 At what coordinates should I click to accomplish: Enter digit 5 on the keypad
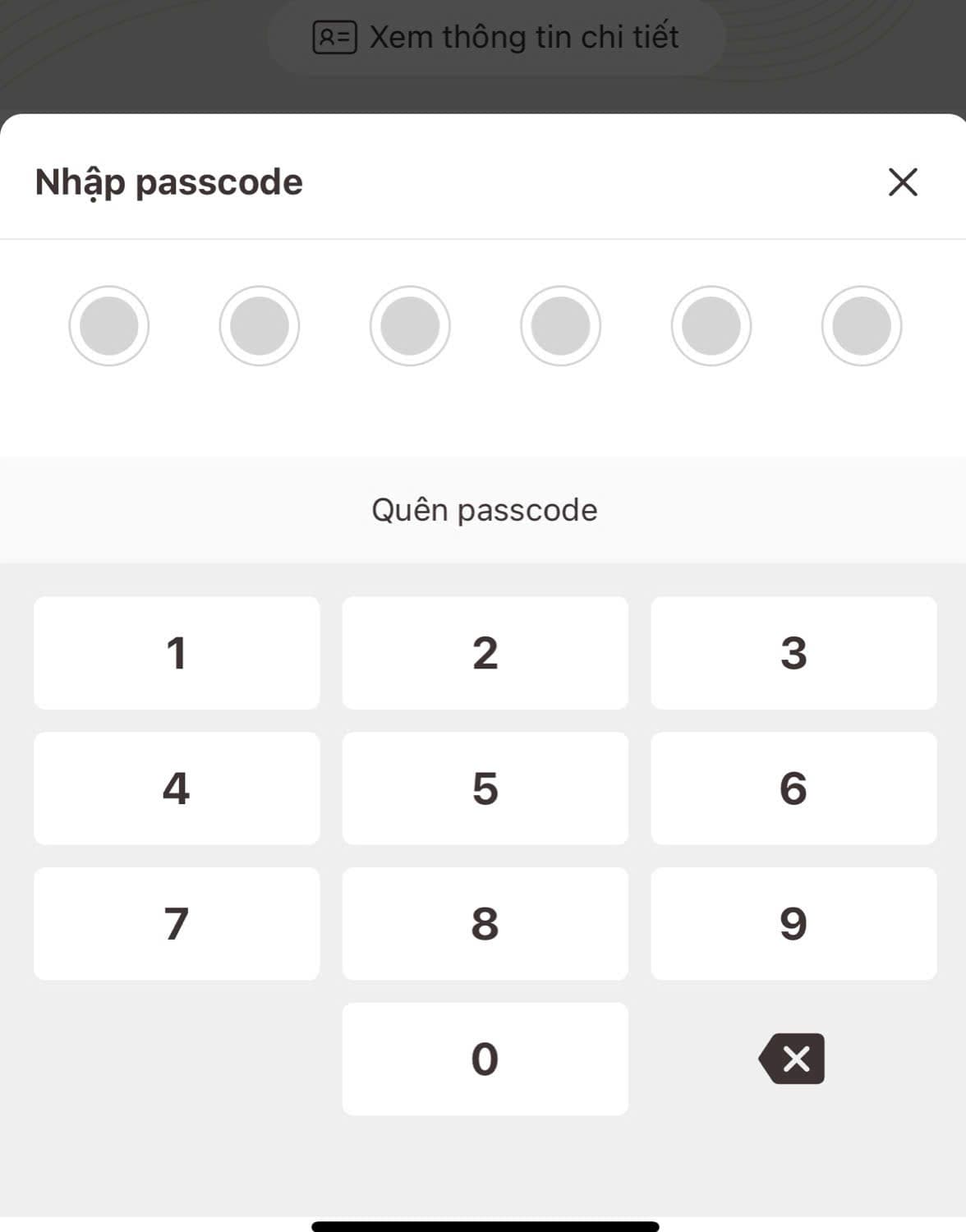tap(485, 788)
